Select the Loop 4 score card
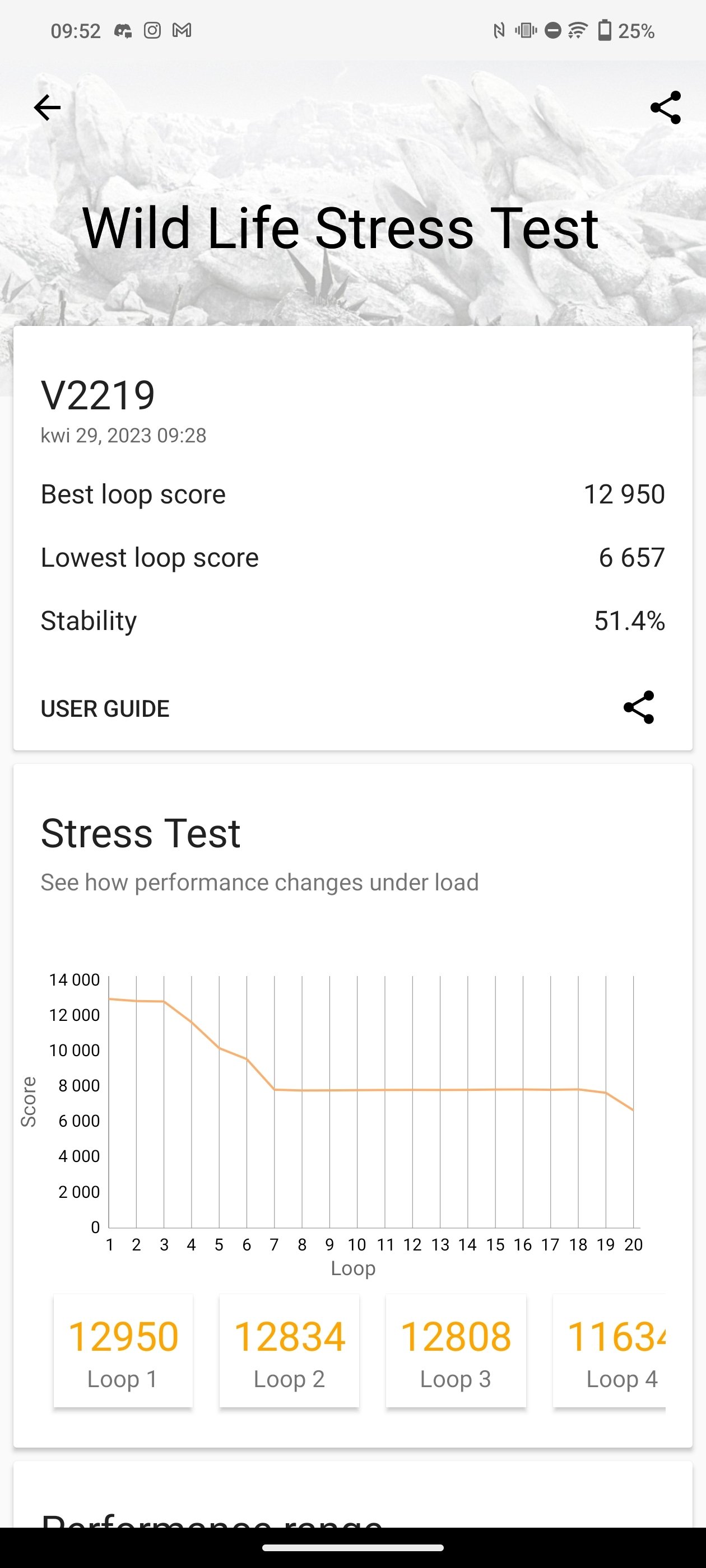 (609, 1351)
